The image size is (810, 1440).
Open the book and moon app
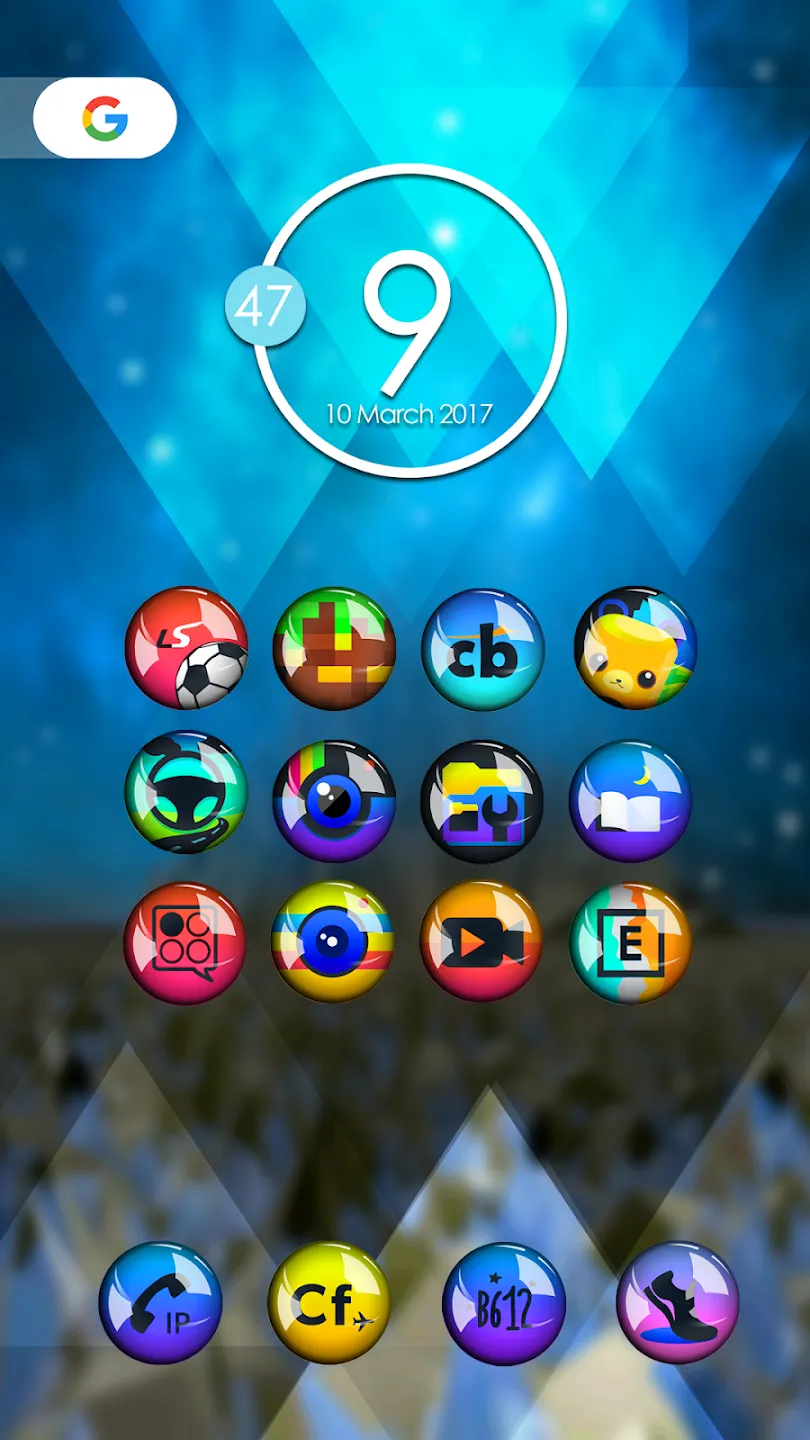click(x=631, y=800)
